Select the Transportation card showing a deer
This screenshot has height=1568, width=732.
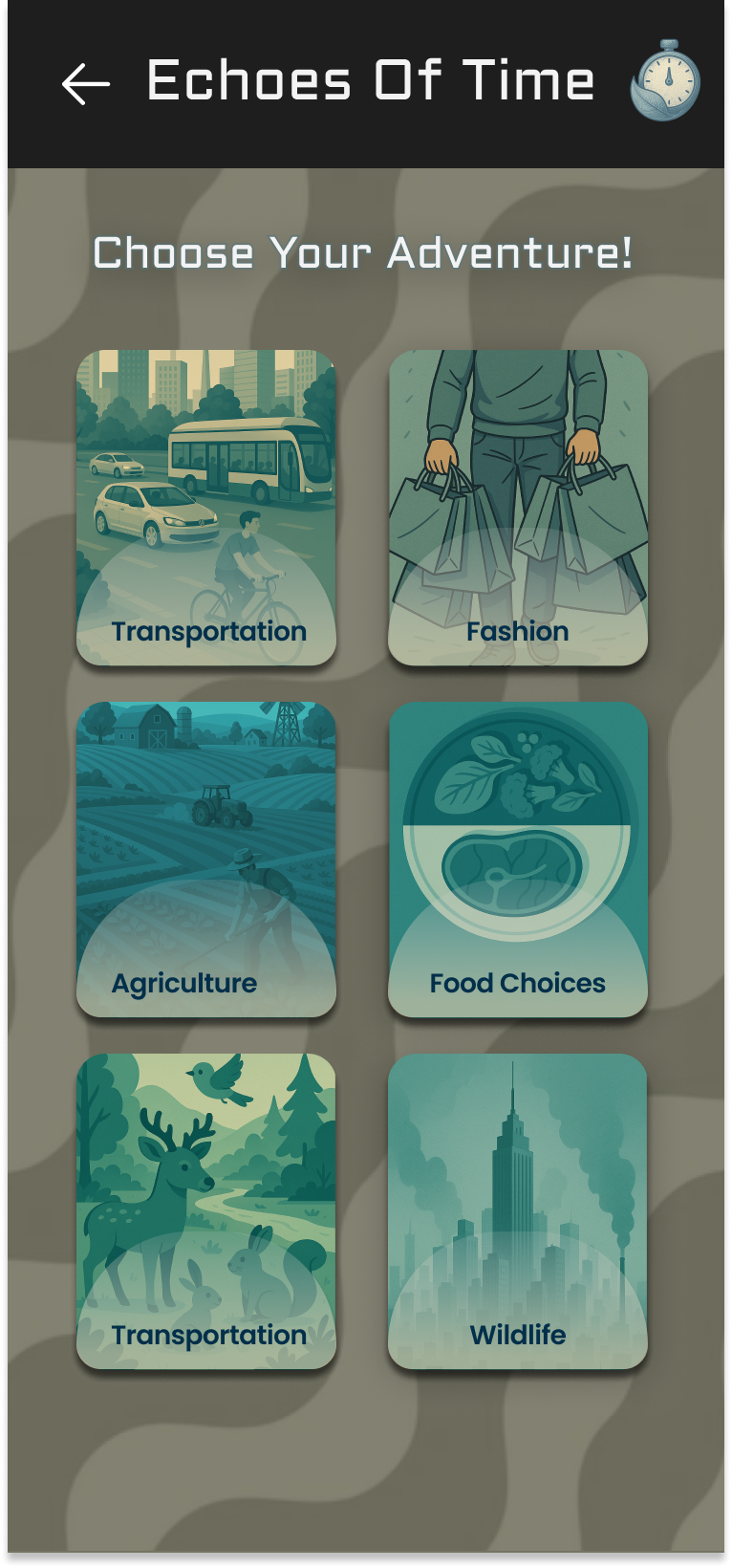click(x=206, y=1210)
